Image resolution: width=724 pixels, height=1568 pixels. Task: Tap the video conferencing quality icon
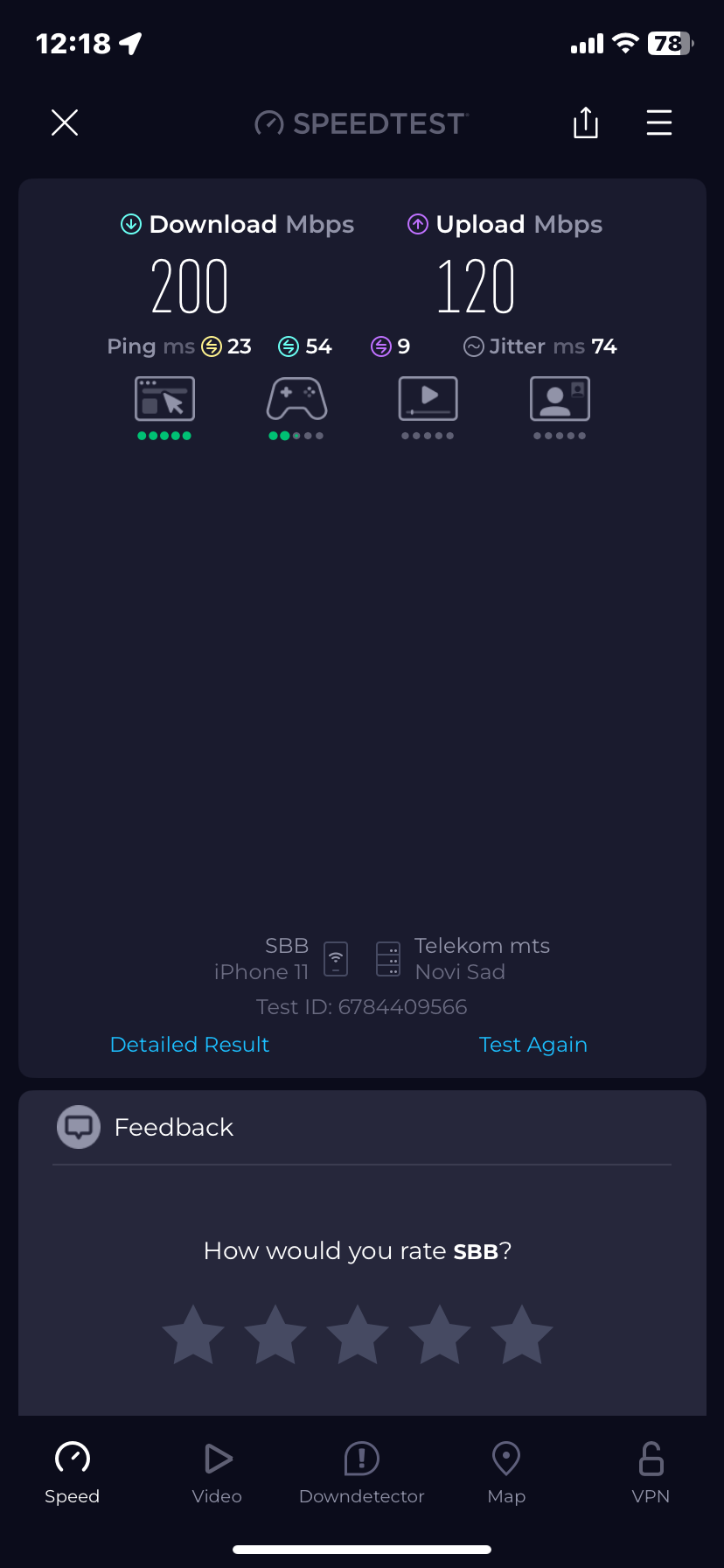pos(560,400)
